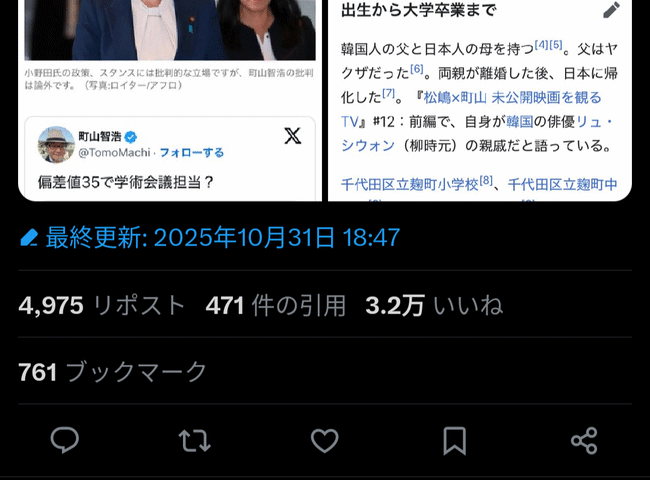This screenshot has height=480, width=650.
Task: Repost this post
Action: tap(194, 440)
